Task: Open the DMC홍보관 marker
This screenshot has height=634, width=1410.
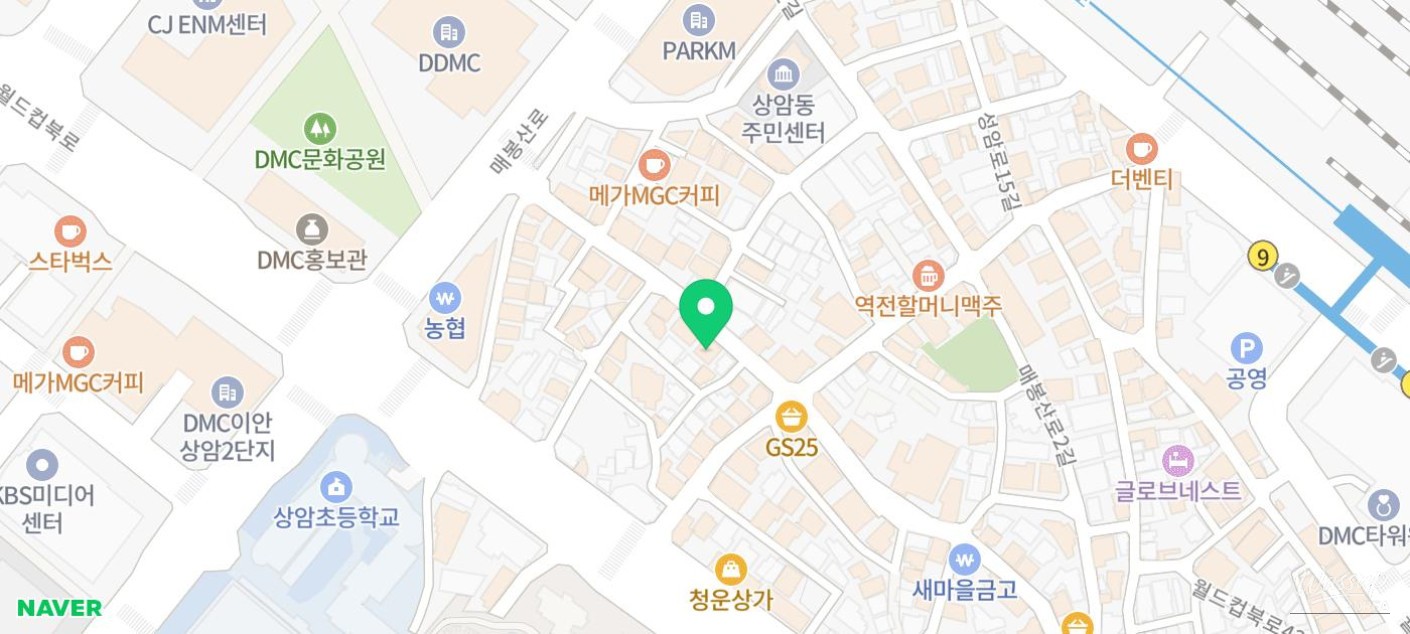Action: click(312, 230)
